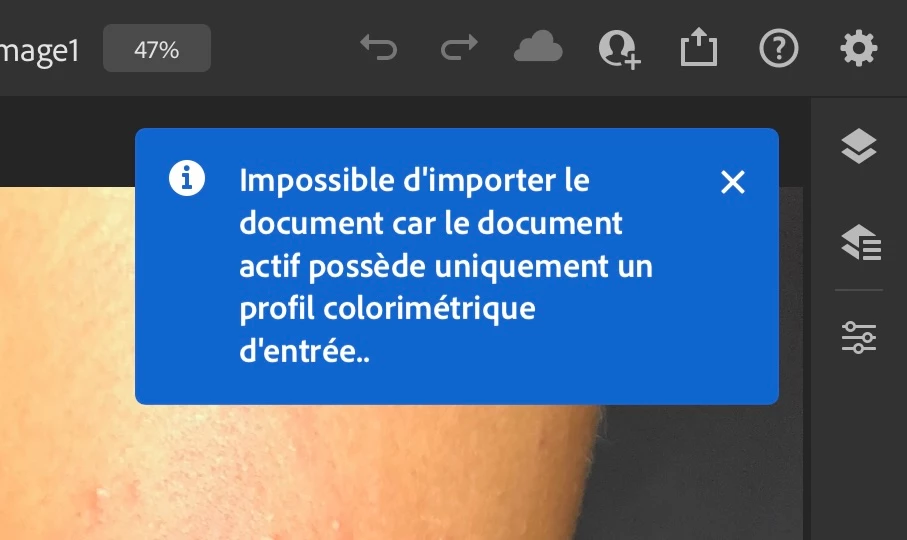The width and height of the screenshot is (907, 540).
Task: Invite a collaborator to edit
Action: click(x=619, y=48)
